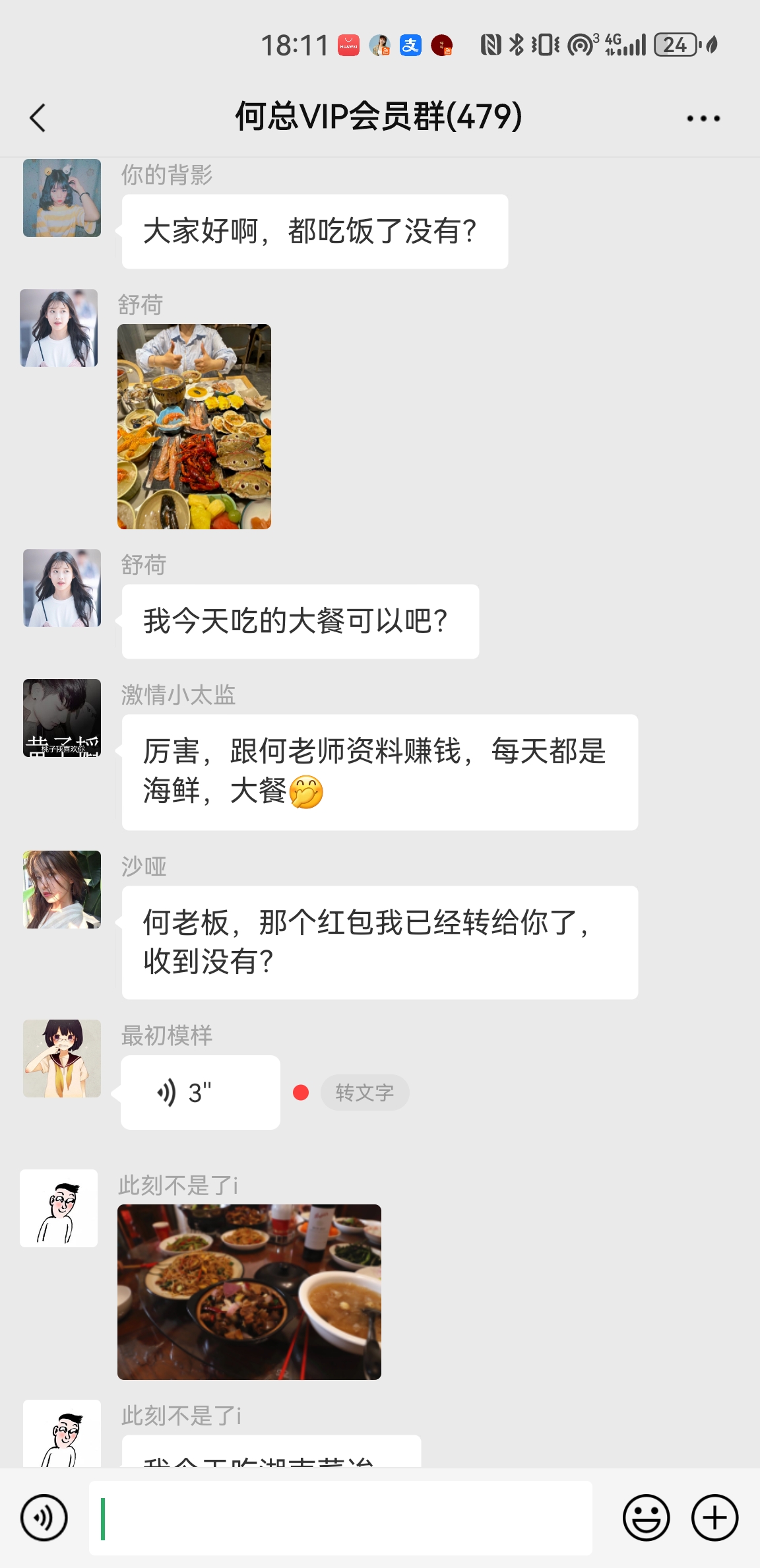Image resolution: width=760 pixels, height=1568 pixels.
Task: Open 沙哑's profile avatar
Action: pyautogui.click(x=62, y=890)
